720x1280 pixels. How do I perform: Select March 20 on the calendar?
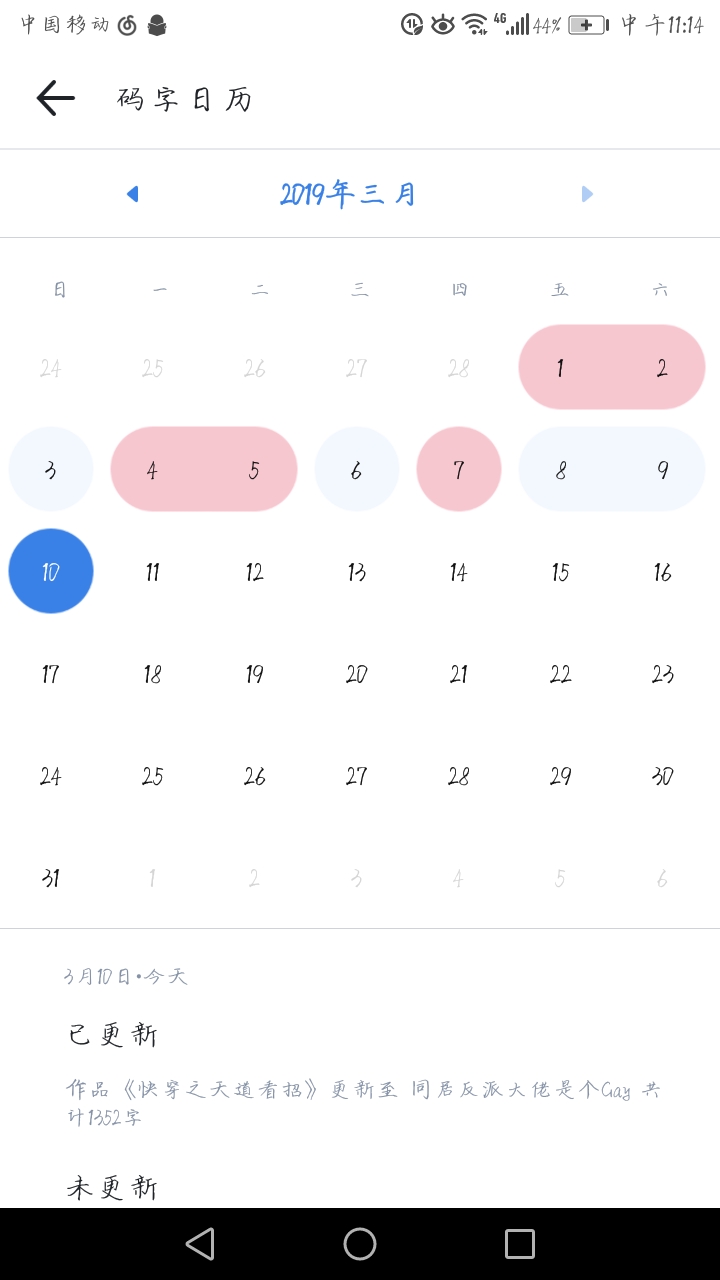point(357,673)
